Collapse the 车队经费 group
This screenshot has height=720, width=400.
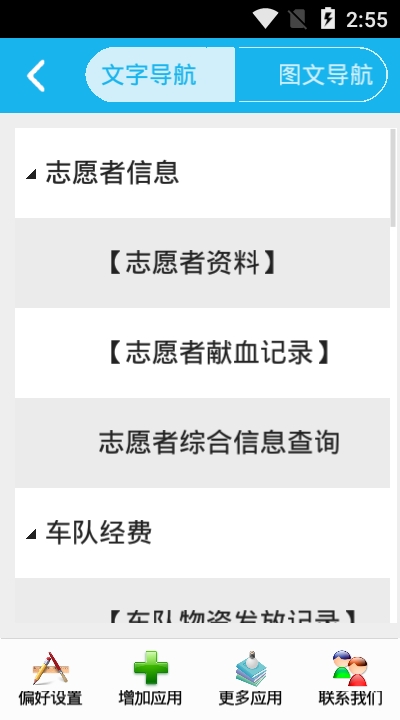coord(202,533)
